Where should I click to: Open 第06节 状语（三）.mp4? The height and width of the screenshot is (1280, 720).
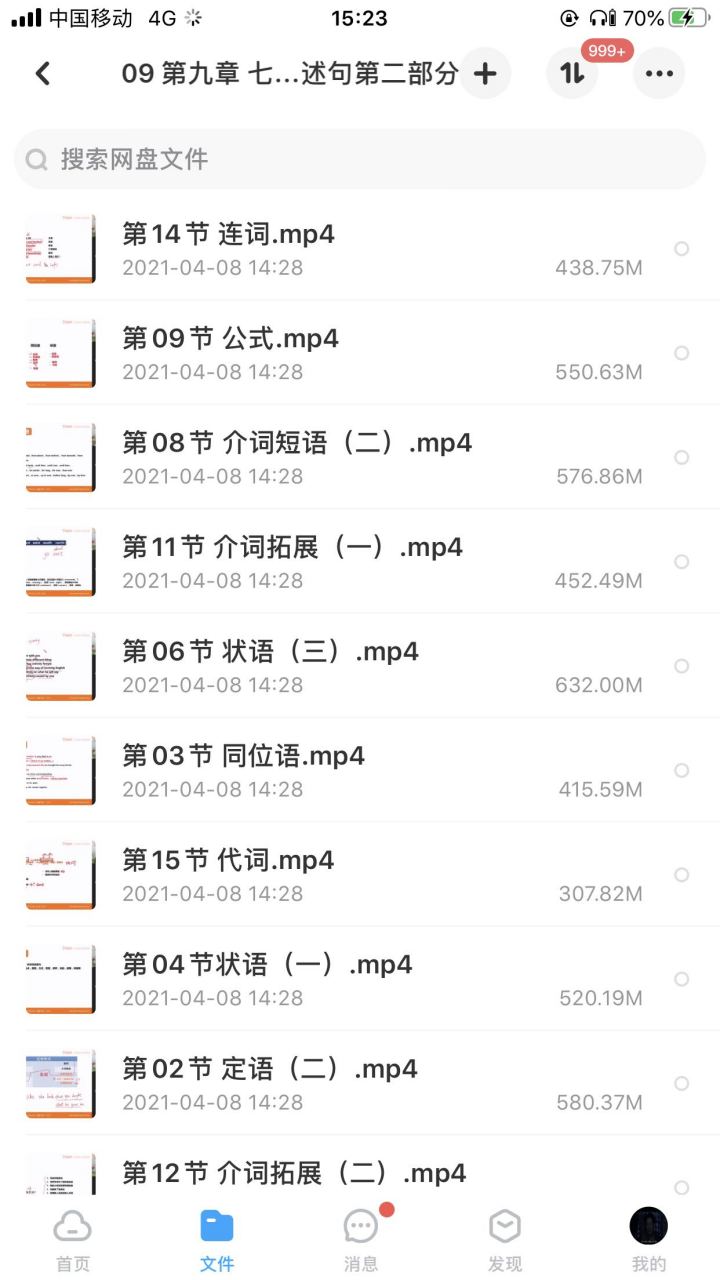click(x=300, y=665)
